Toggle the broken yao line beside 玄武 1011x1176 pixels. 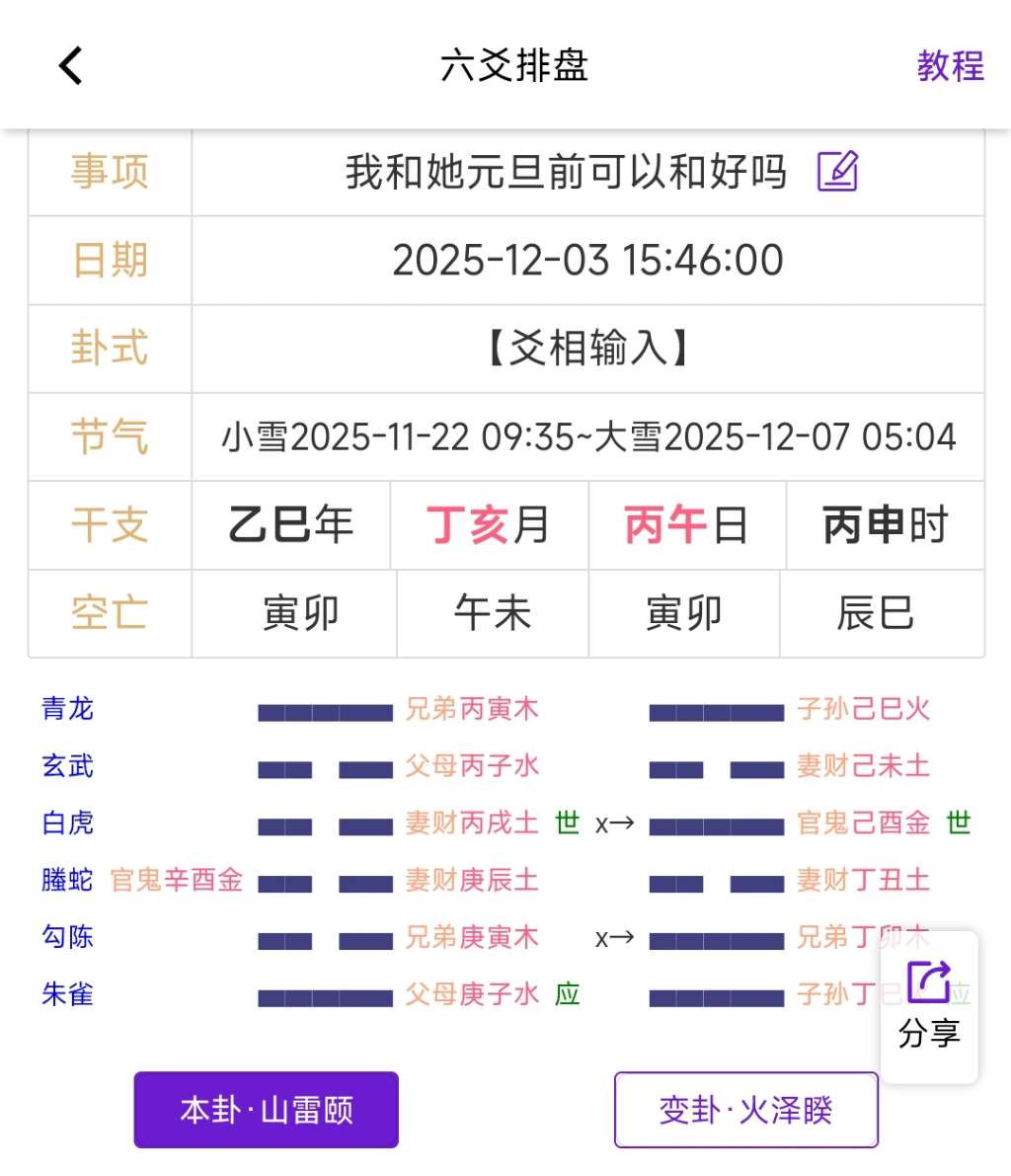coord(324,766)
